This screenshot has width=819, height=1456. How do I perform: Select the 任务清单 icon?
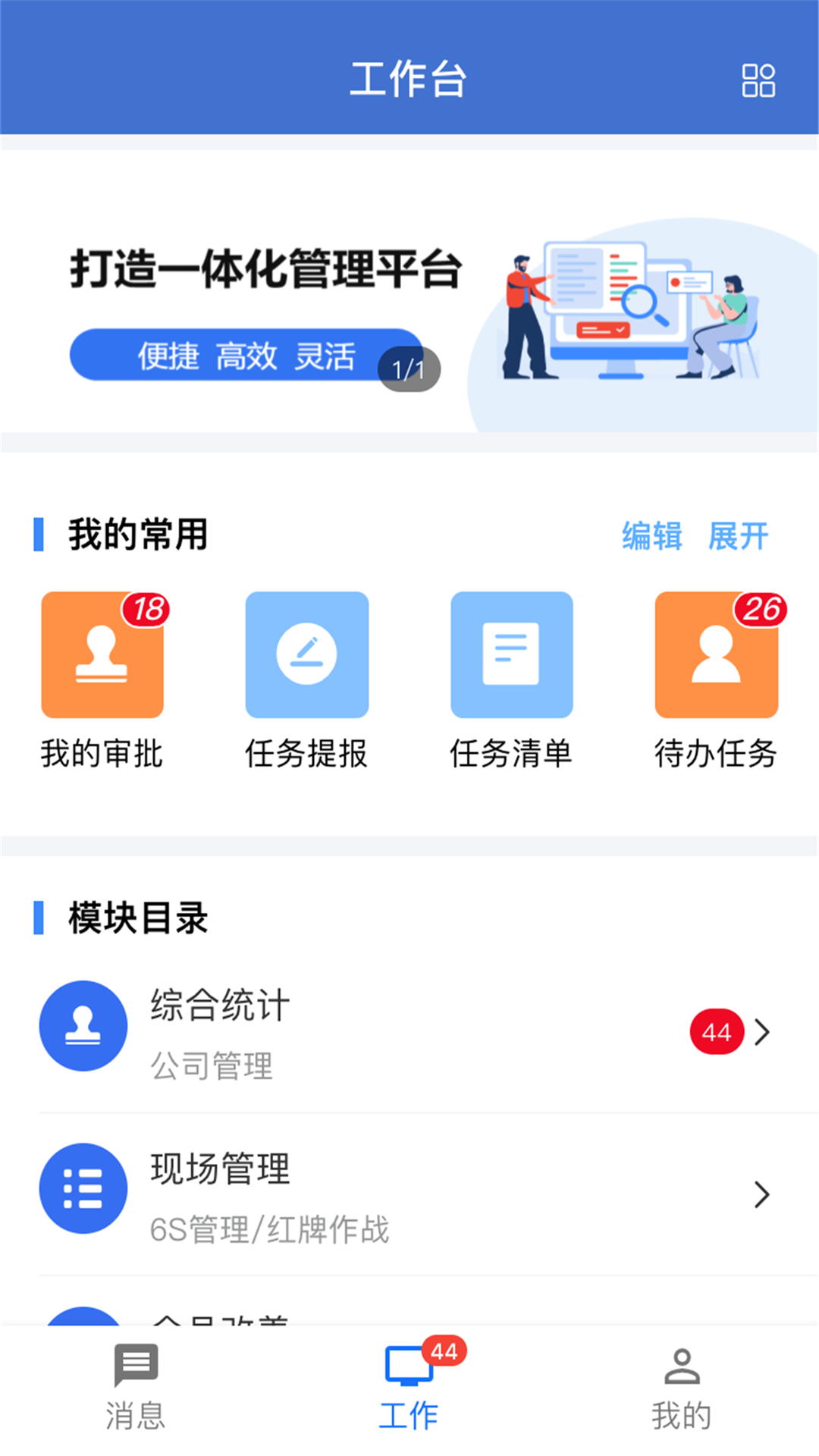pyautogui.click(x=512, y=654)
